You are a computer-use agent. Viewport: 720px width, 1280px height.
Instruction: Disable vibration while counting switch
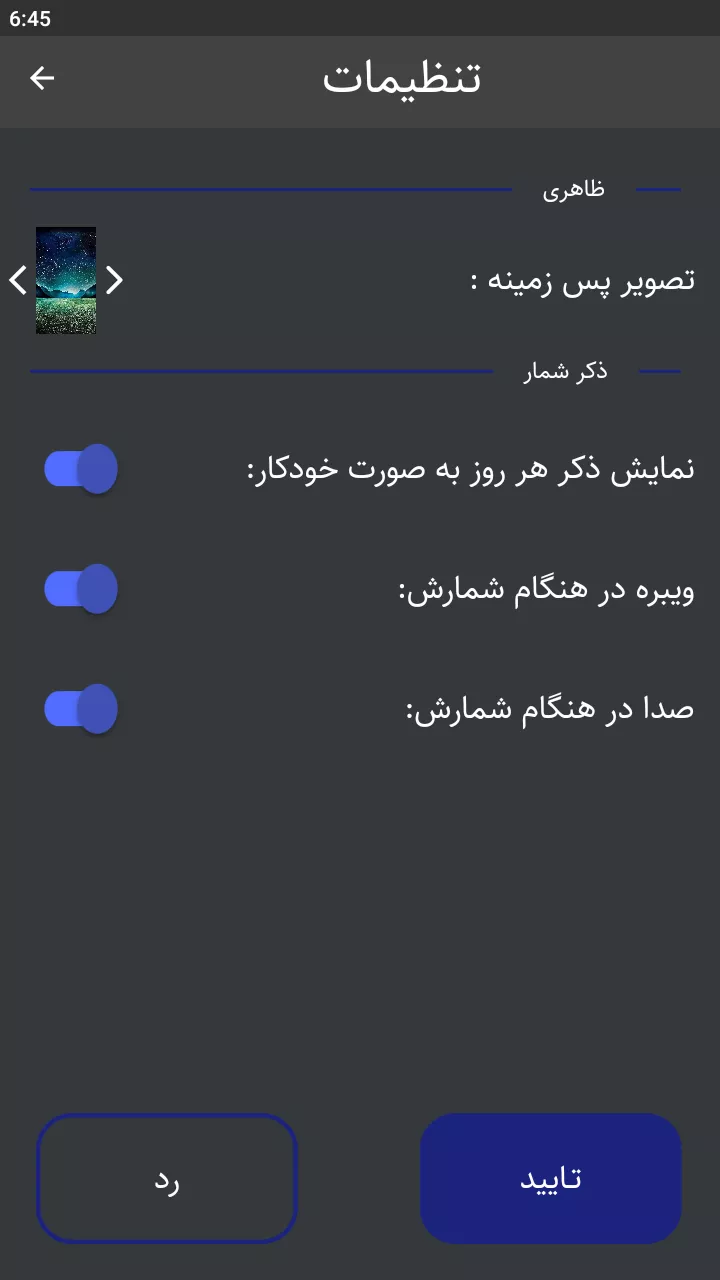pos(81,589)
